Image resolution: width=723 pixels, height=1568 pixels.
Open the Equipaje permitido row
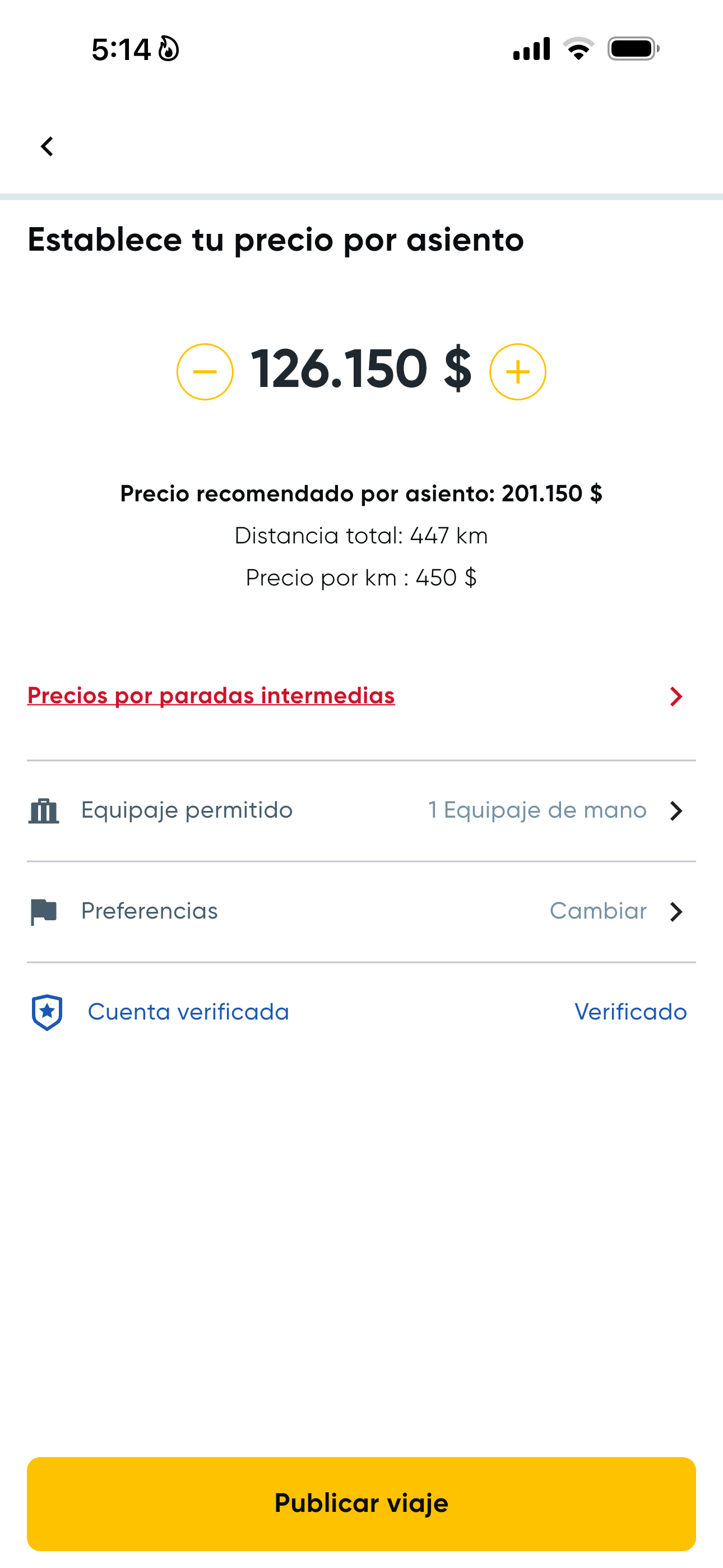tap(361, 811)
